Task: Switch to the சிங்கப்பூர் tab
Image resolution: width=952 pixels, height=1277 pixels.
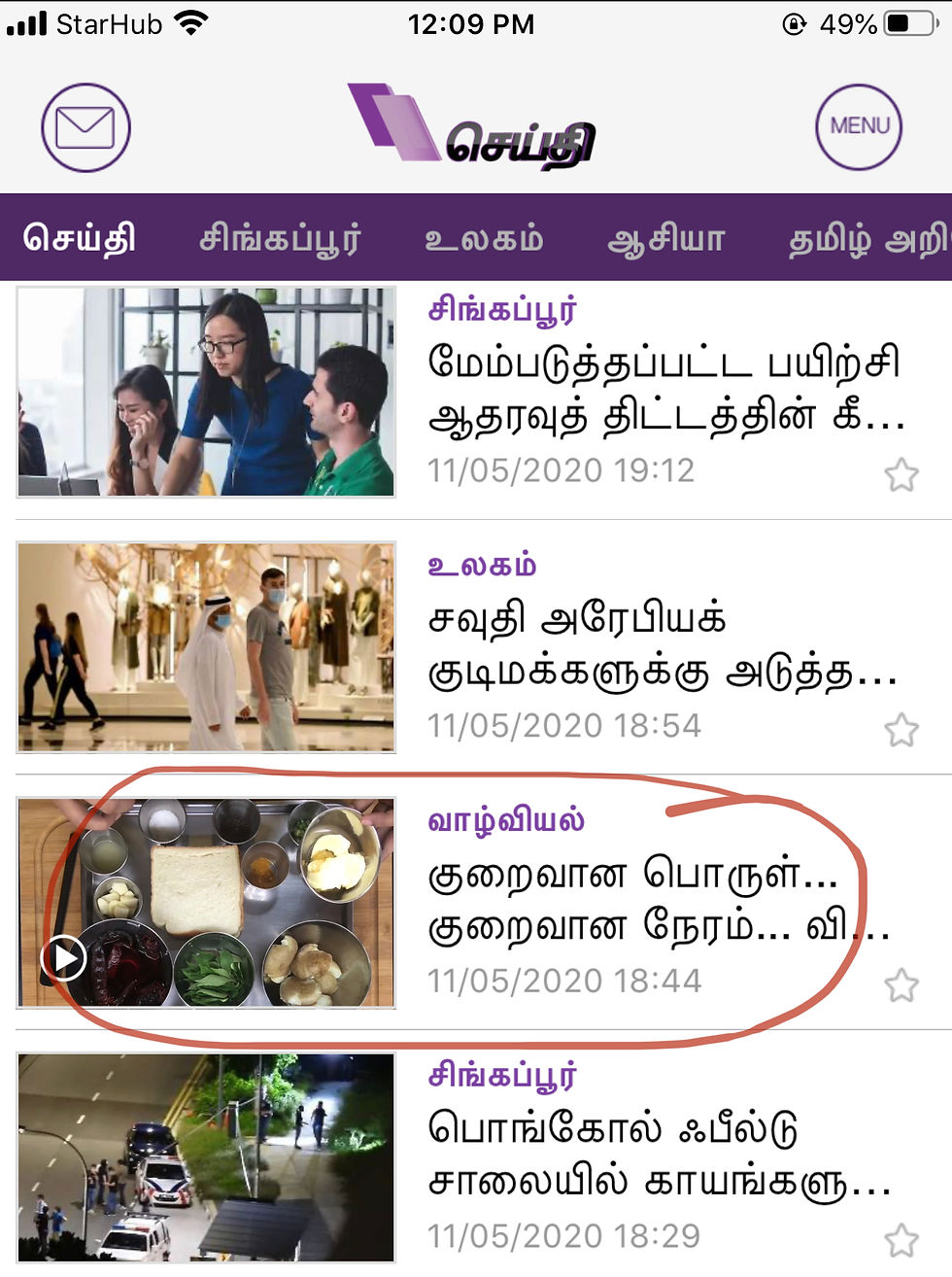Action: coord(280,238)
